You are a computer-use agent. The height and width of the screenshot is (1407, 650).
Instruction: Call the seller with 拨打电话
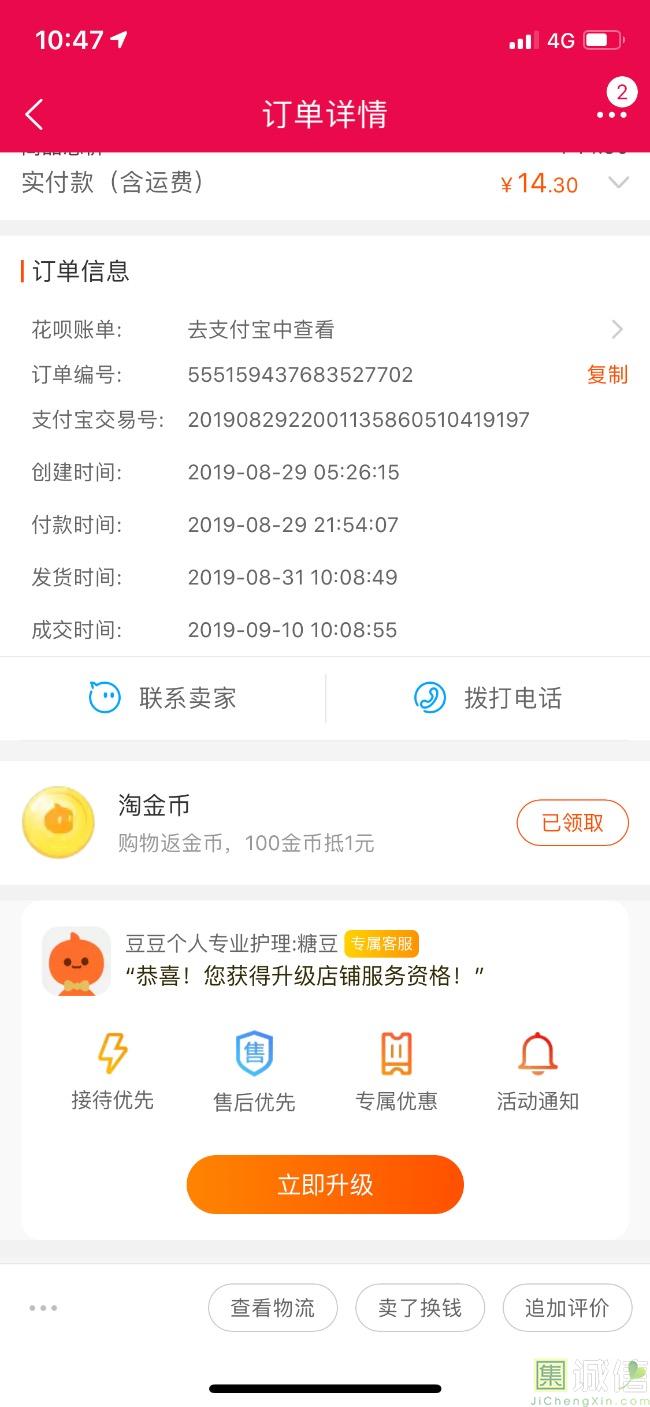(x=488, y=698)
